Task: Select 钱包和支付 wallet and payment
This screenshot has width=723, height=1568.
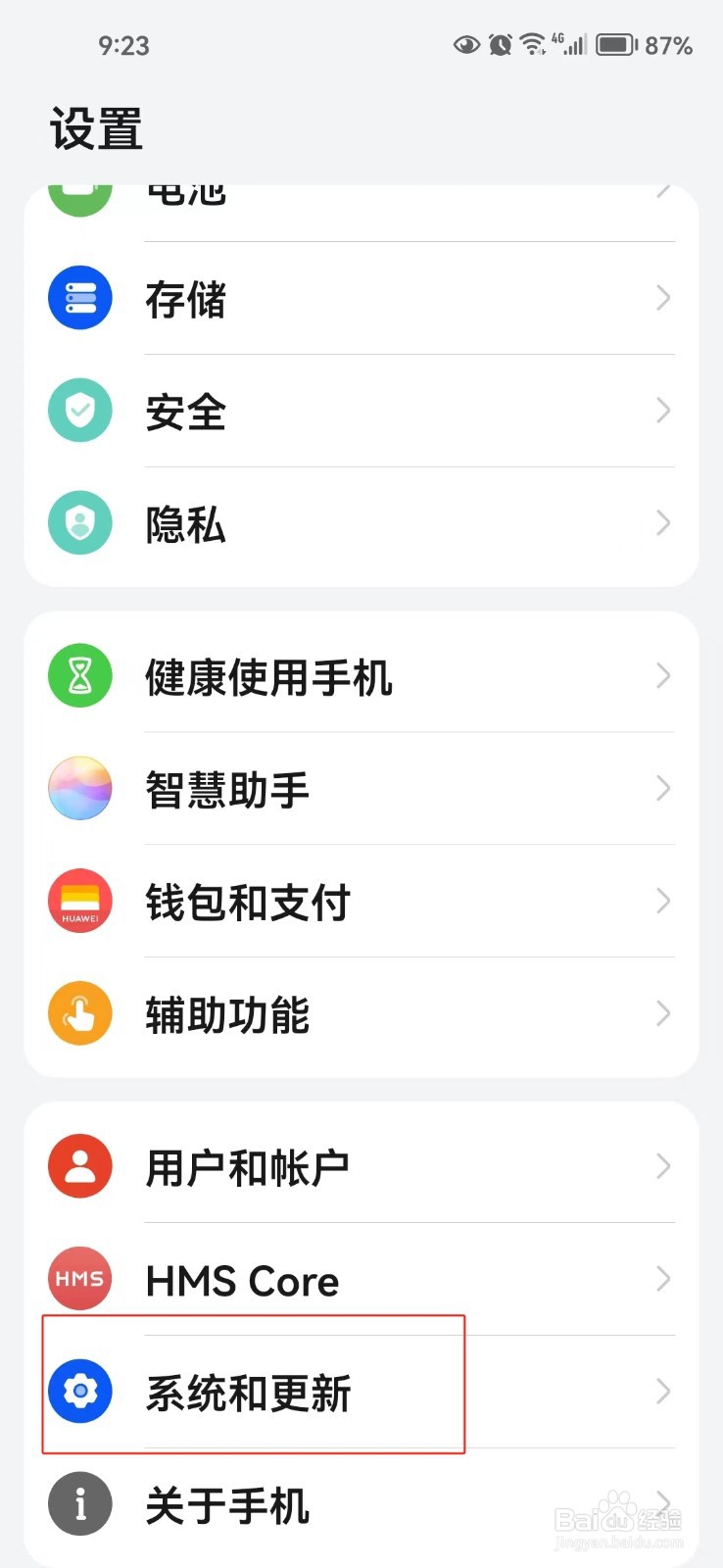Action: [x=361, y=902]
